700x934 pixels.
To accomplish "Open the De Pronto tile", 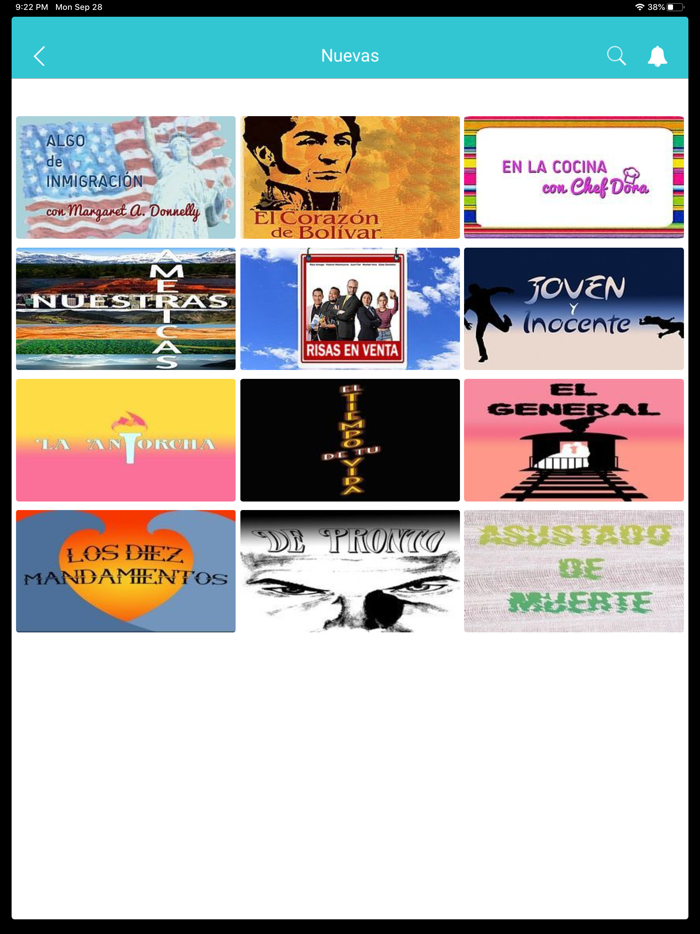I will pyautogui.click(x=350, y=571).
